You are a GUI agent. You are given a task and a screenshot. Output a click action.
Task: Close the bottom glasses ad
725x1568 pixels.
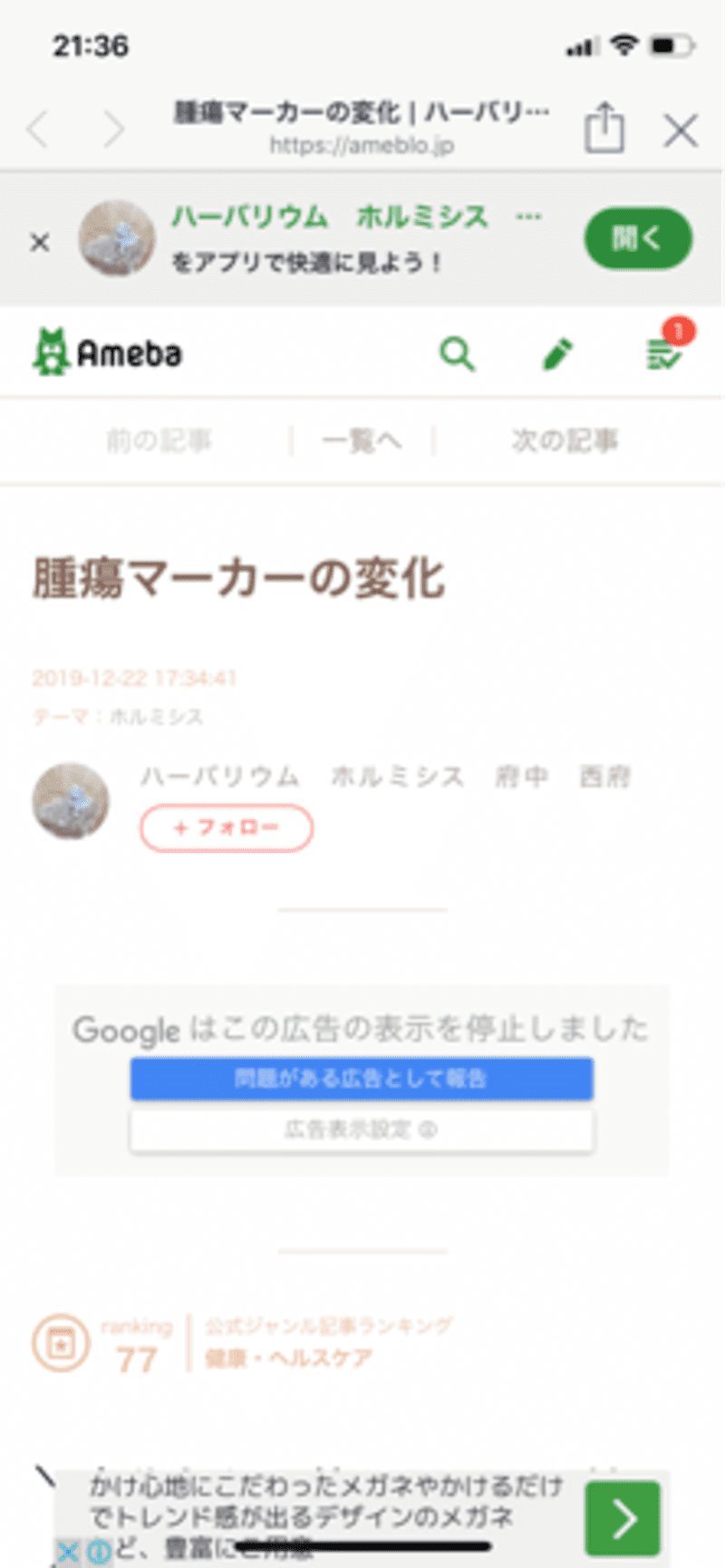pos(68,1553)
